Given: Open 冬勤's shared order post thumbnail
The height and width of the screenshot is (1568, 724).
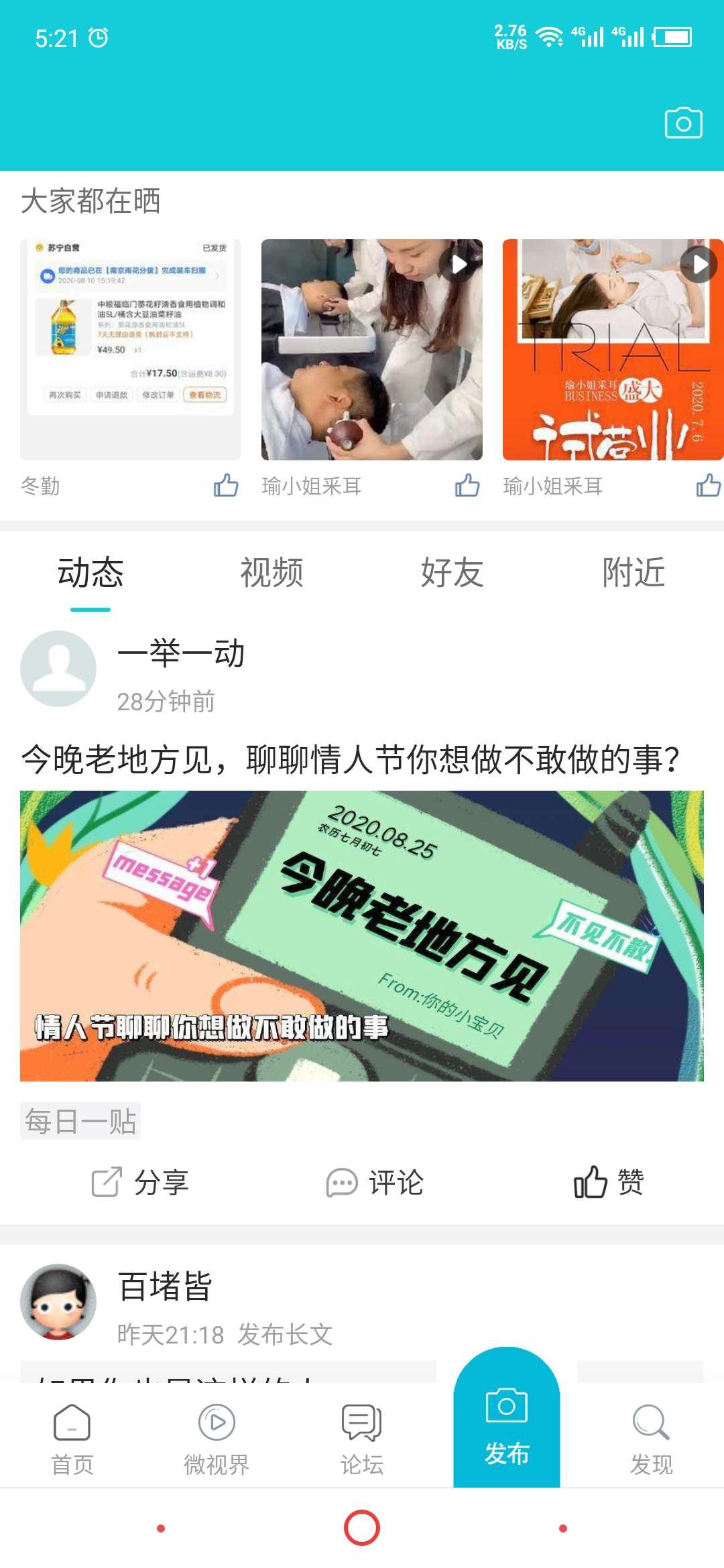Looking at the screenshot, I should [130, 348].
